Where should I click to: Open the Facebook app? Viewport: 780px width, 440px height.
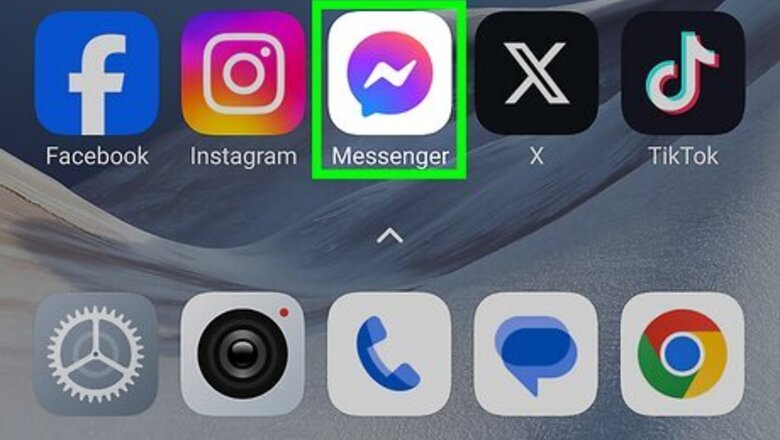click(x=96, y=75)
